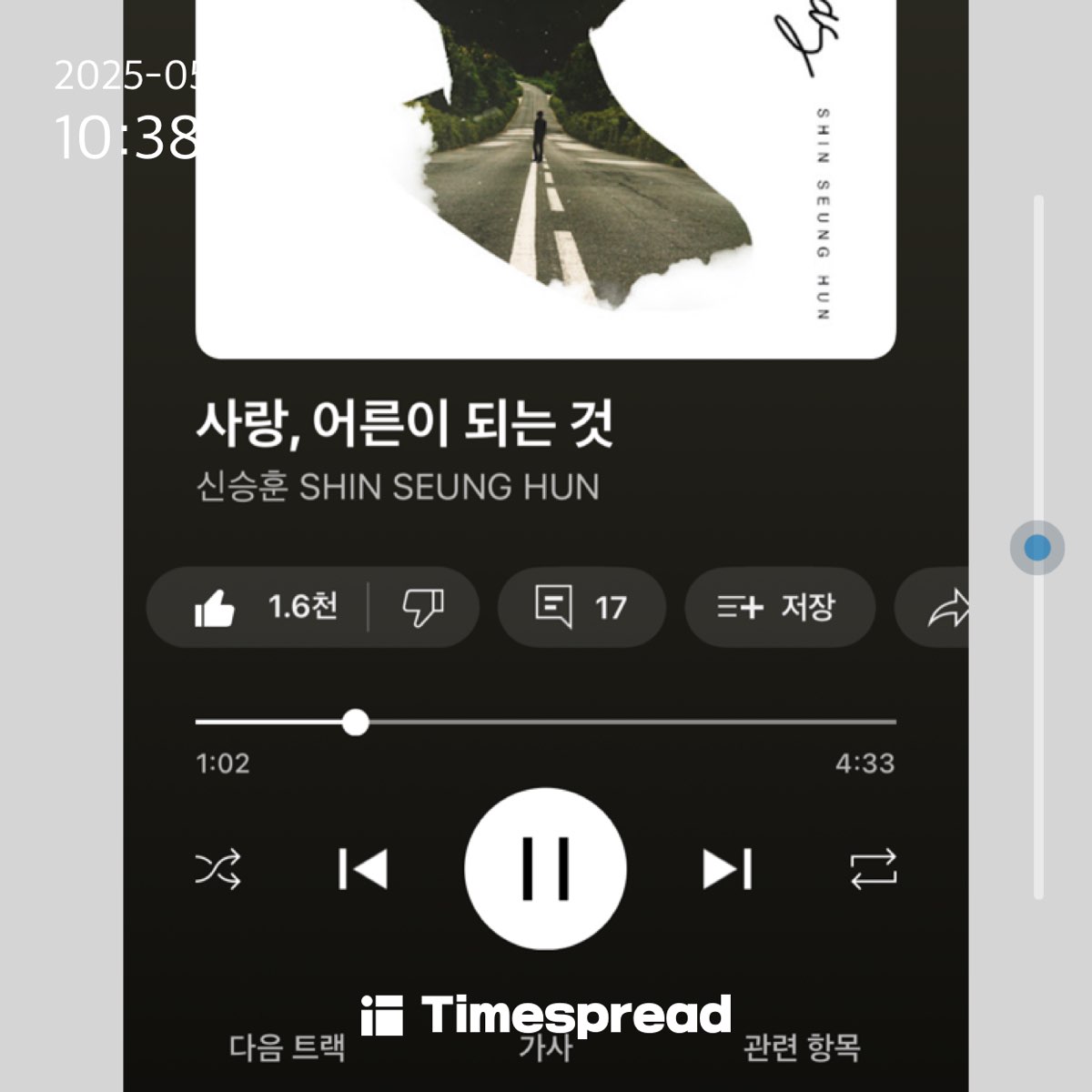The height and width of the screenshot is (1092, 1092).
Task: Open the 다음 트랙 tab
Action: (288, 1048)
